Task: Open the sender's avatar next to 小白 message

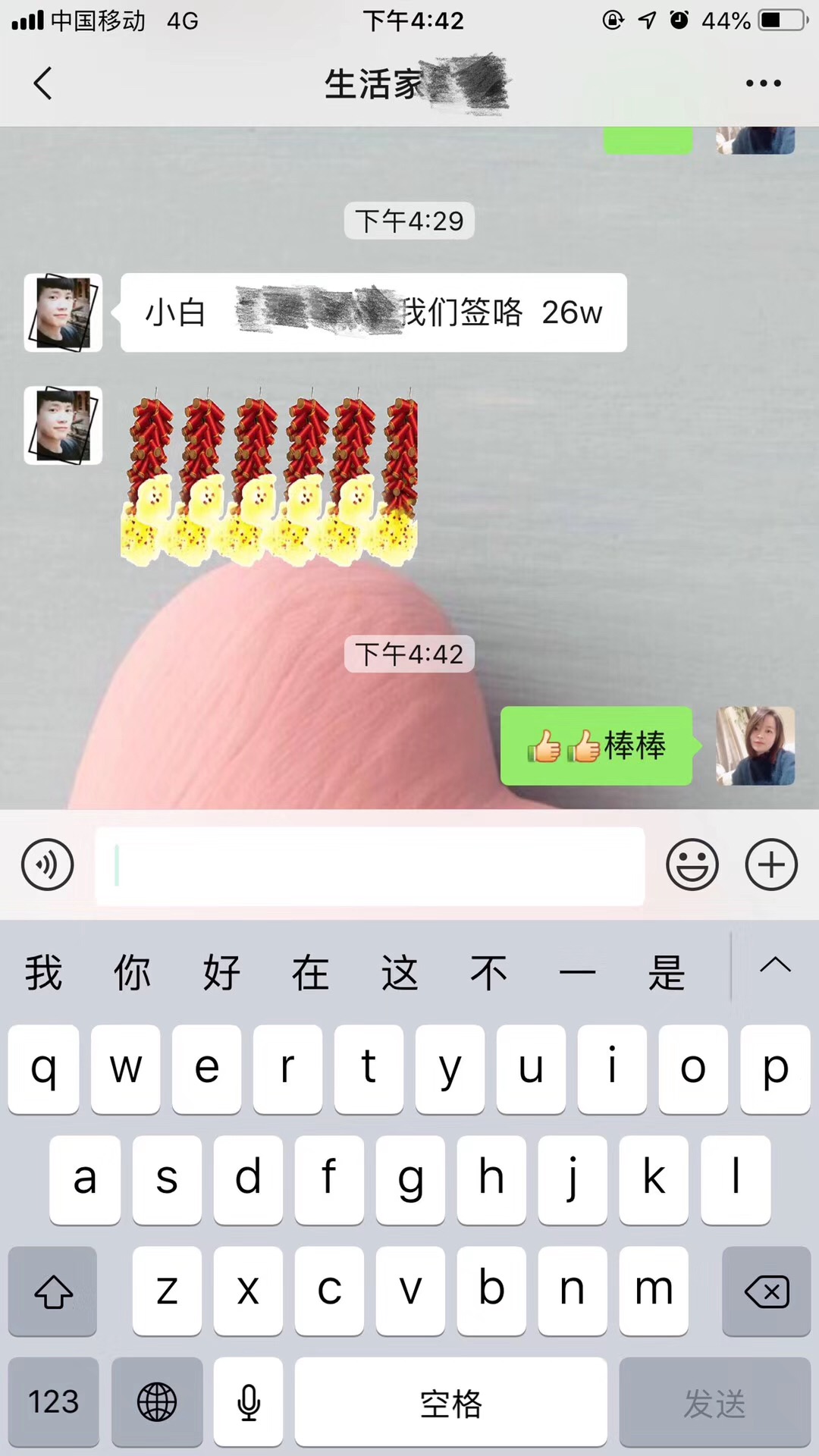Action: (63, 312)
